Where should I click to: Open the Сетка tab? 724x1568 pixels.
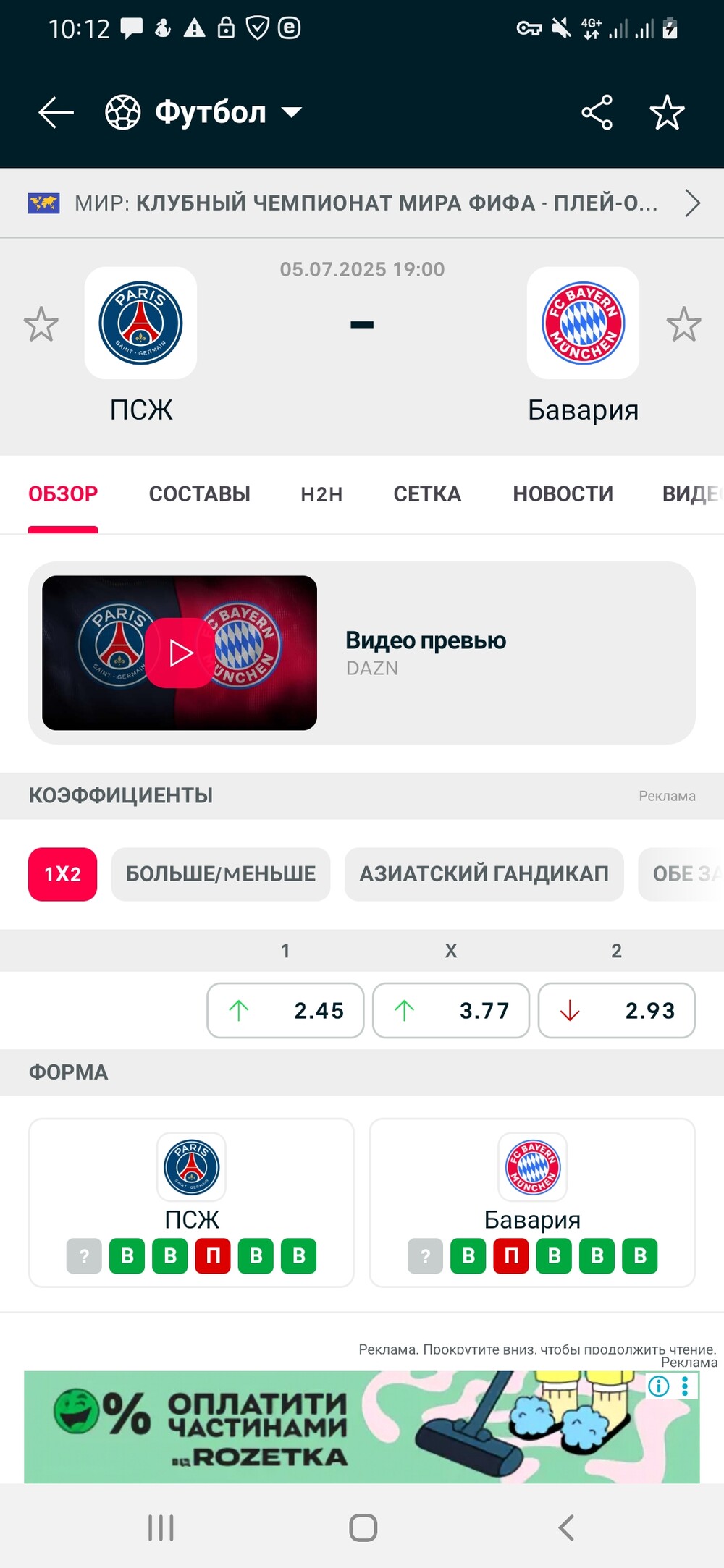tap(427, 494)
